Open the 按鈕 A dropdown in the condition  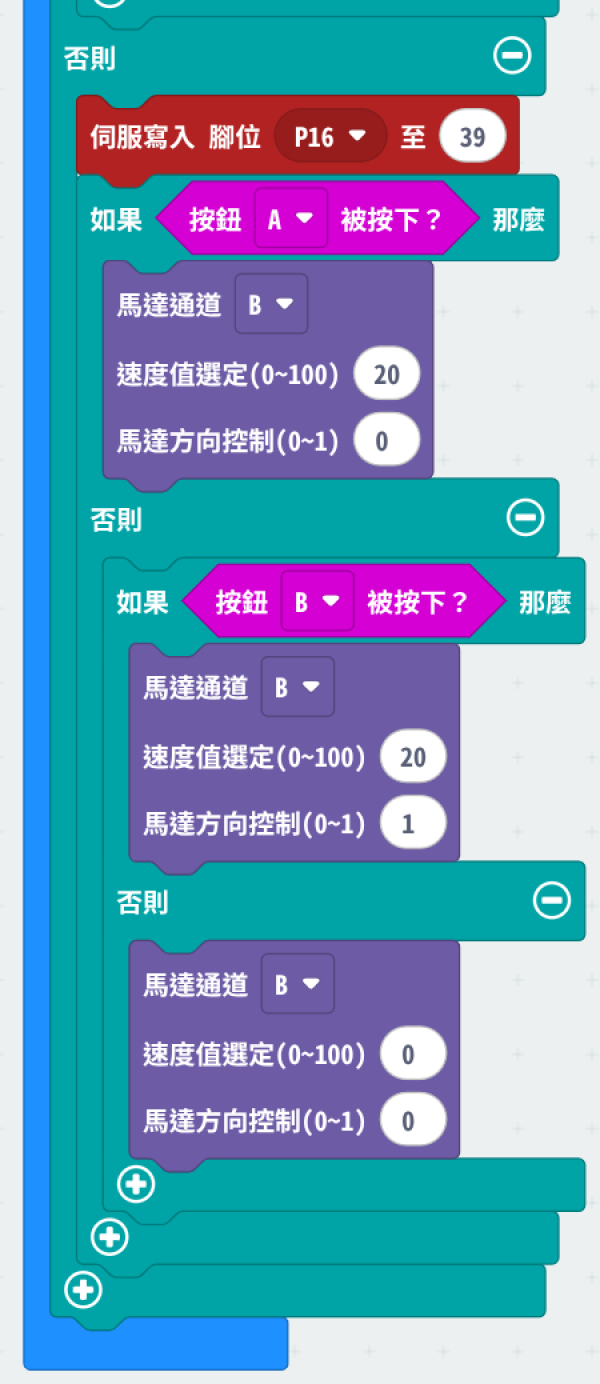tap(290, 219)
